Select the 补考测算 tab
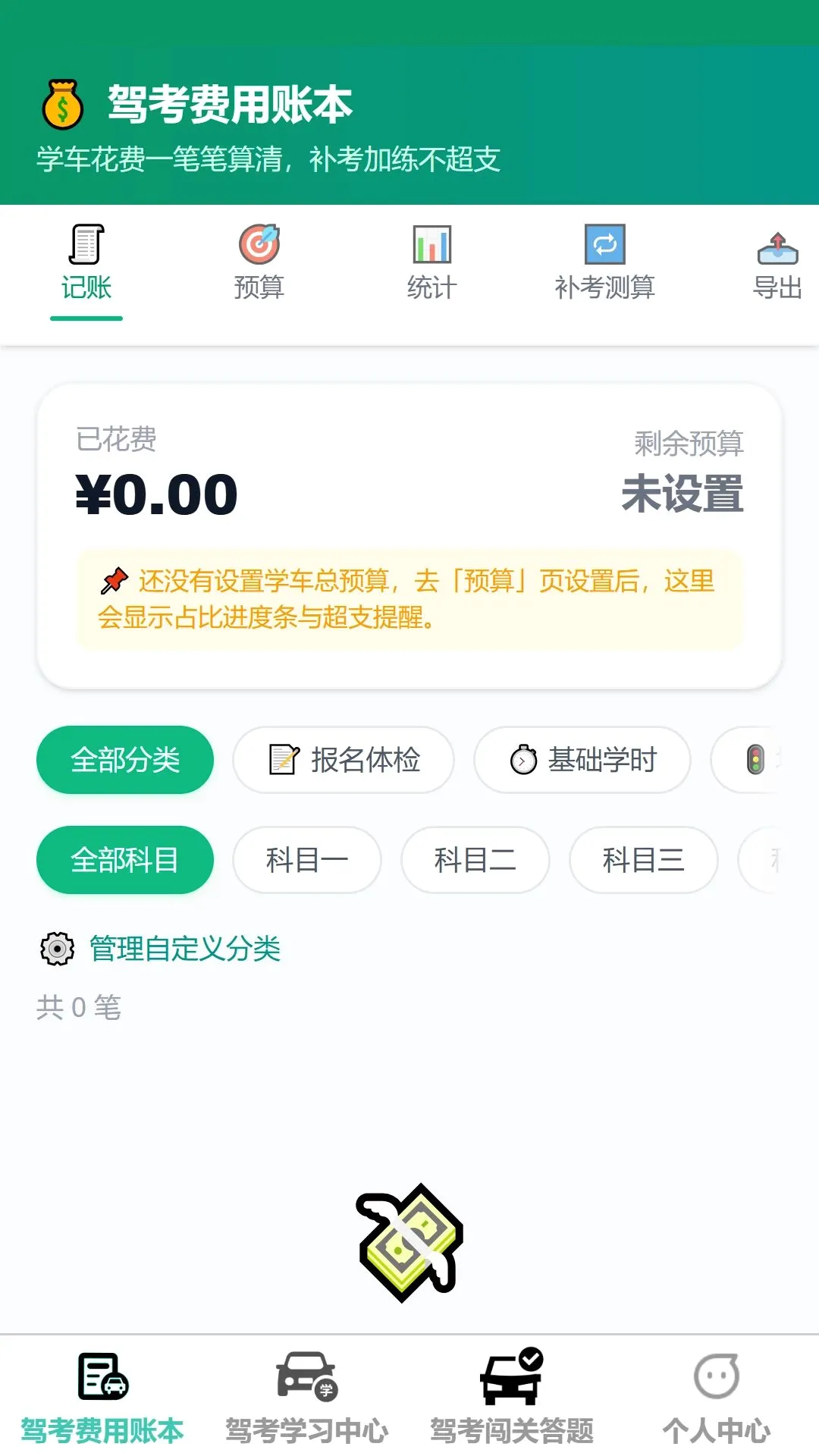The height and width of the screenshot is (1456, 819). [x=605, y=264]
